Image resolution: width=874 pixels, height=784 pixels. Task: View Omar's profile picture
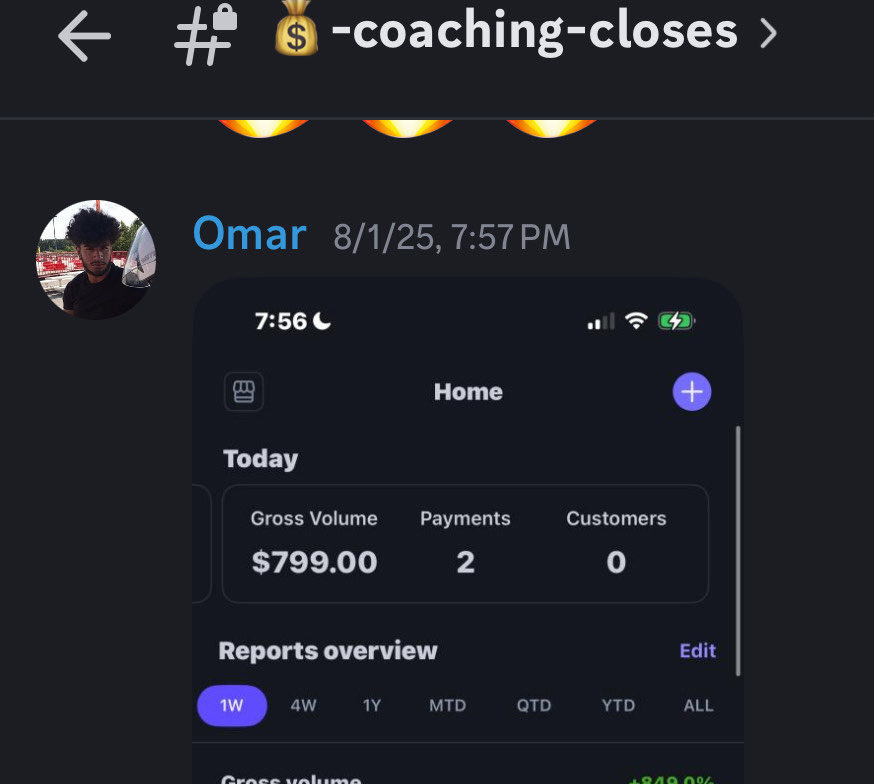point(96,260)
